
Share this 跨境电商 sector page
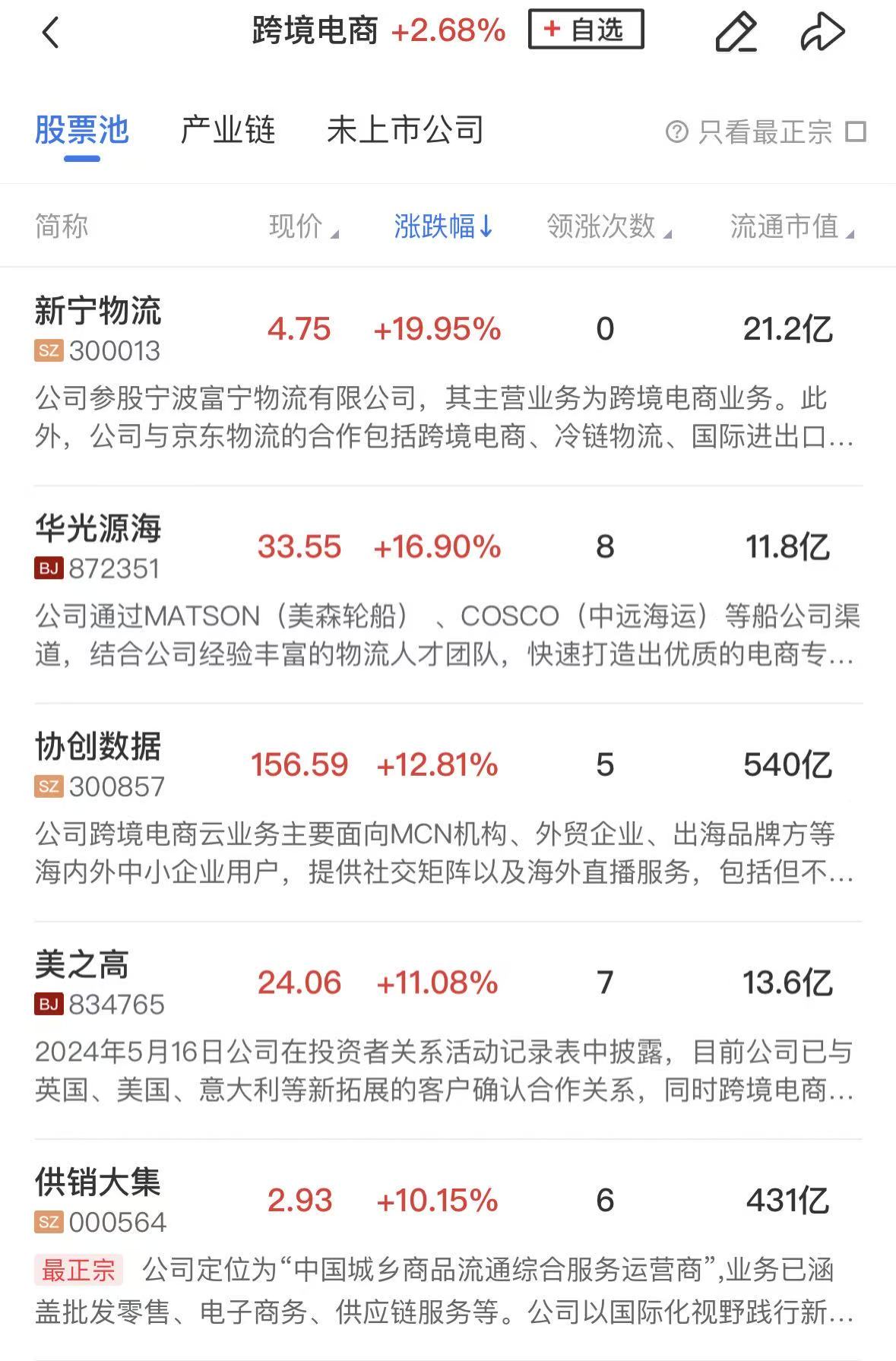822,32
